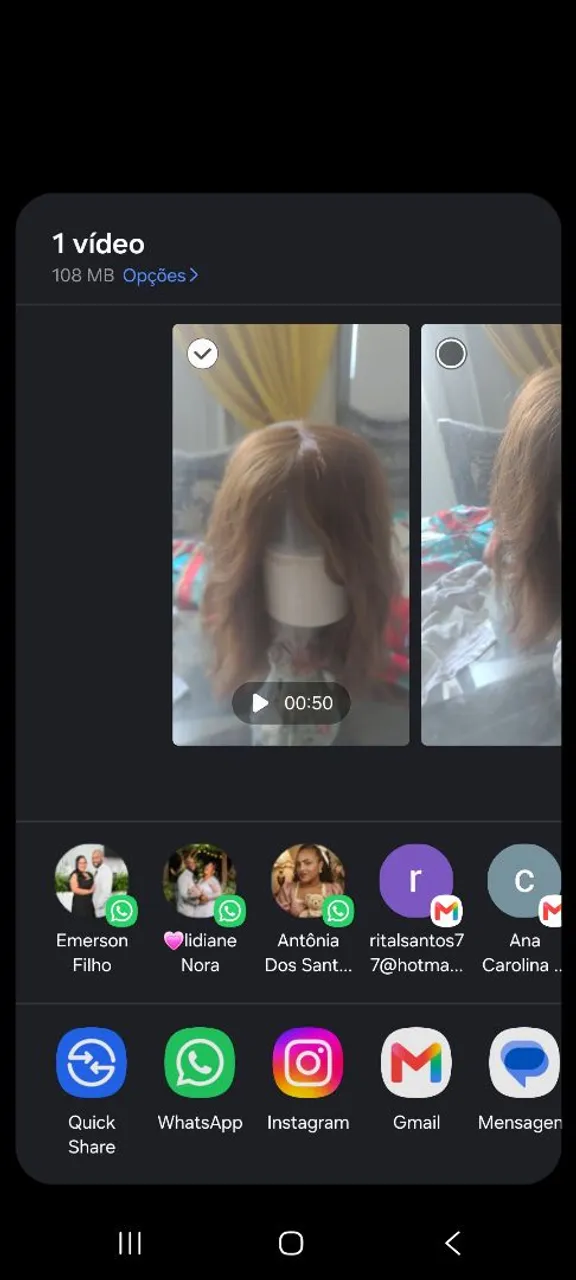The width and height of the screenshot is (576, 1280).
Task: Play the 00:50 video preview
Action: tap(291, 703)
